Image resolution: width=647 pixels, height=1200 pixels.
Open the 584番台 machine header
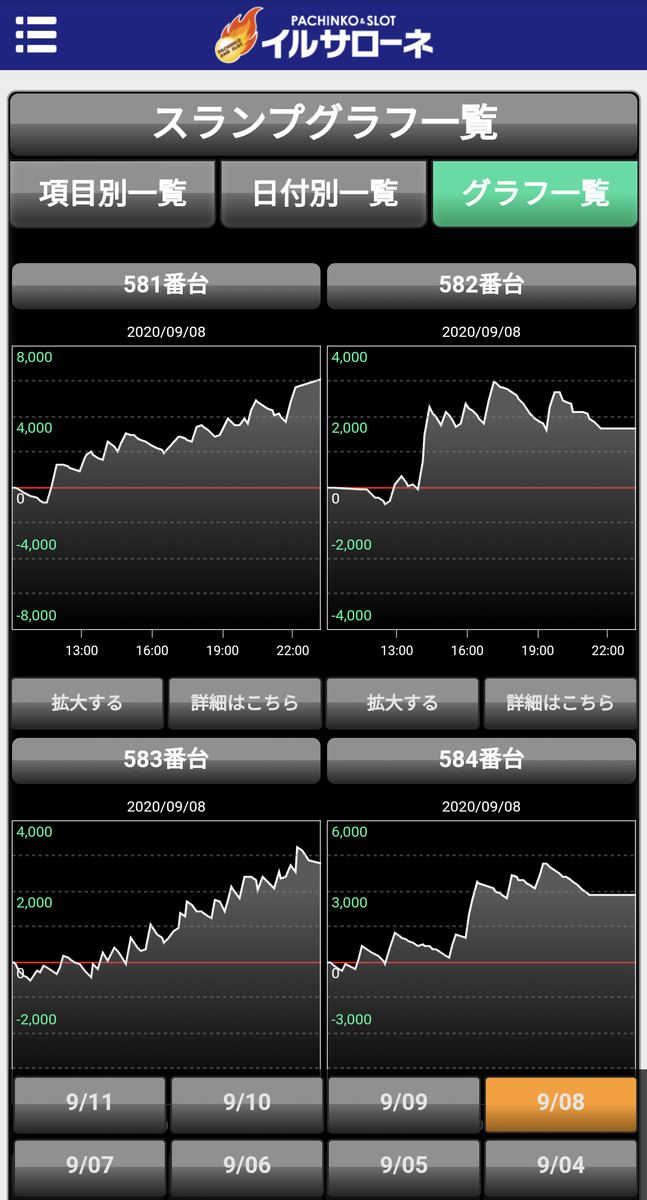pyautogui.click(x=482, y=761)
